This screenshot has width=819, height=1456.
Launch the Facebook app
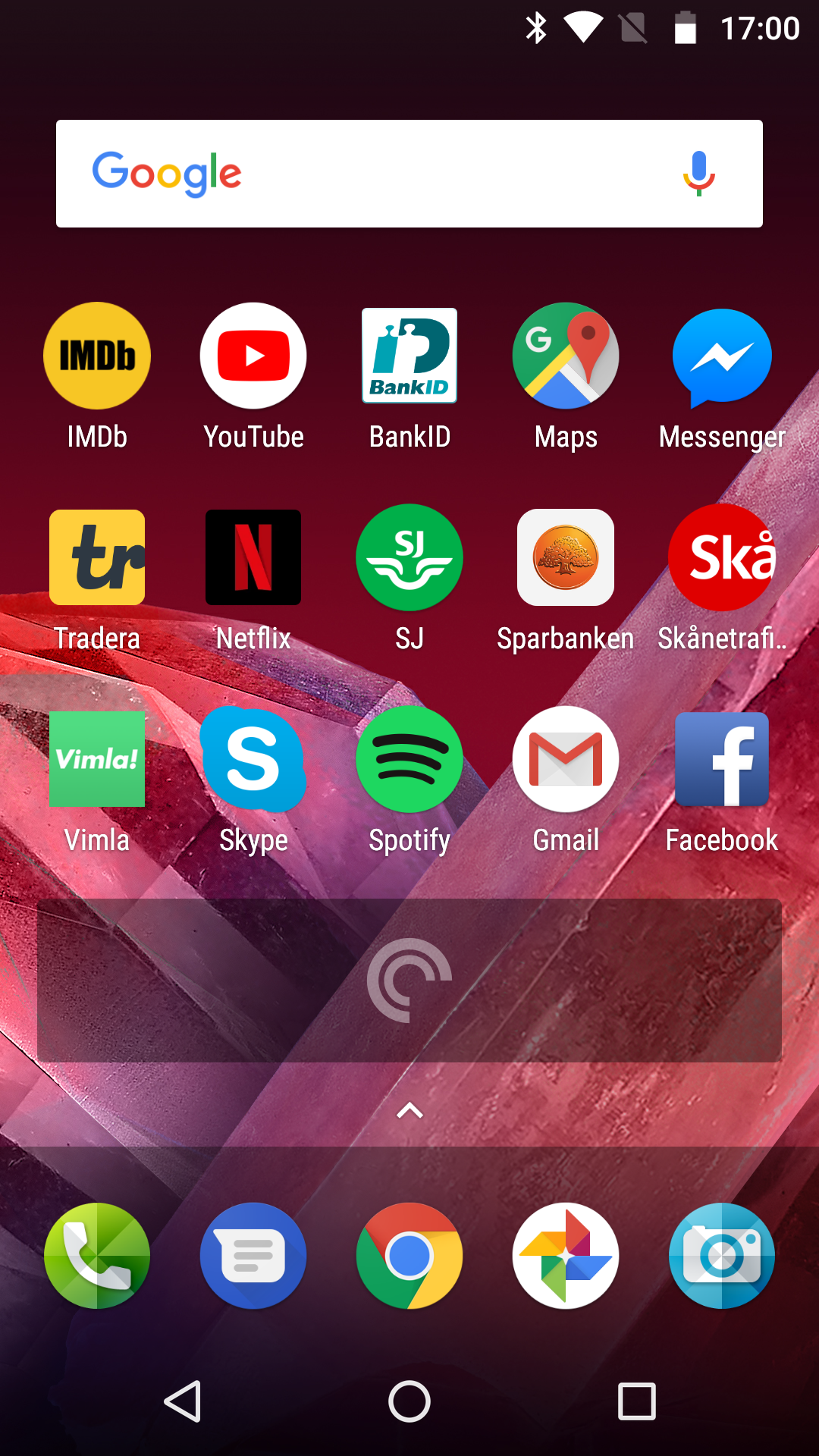722,759
